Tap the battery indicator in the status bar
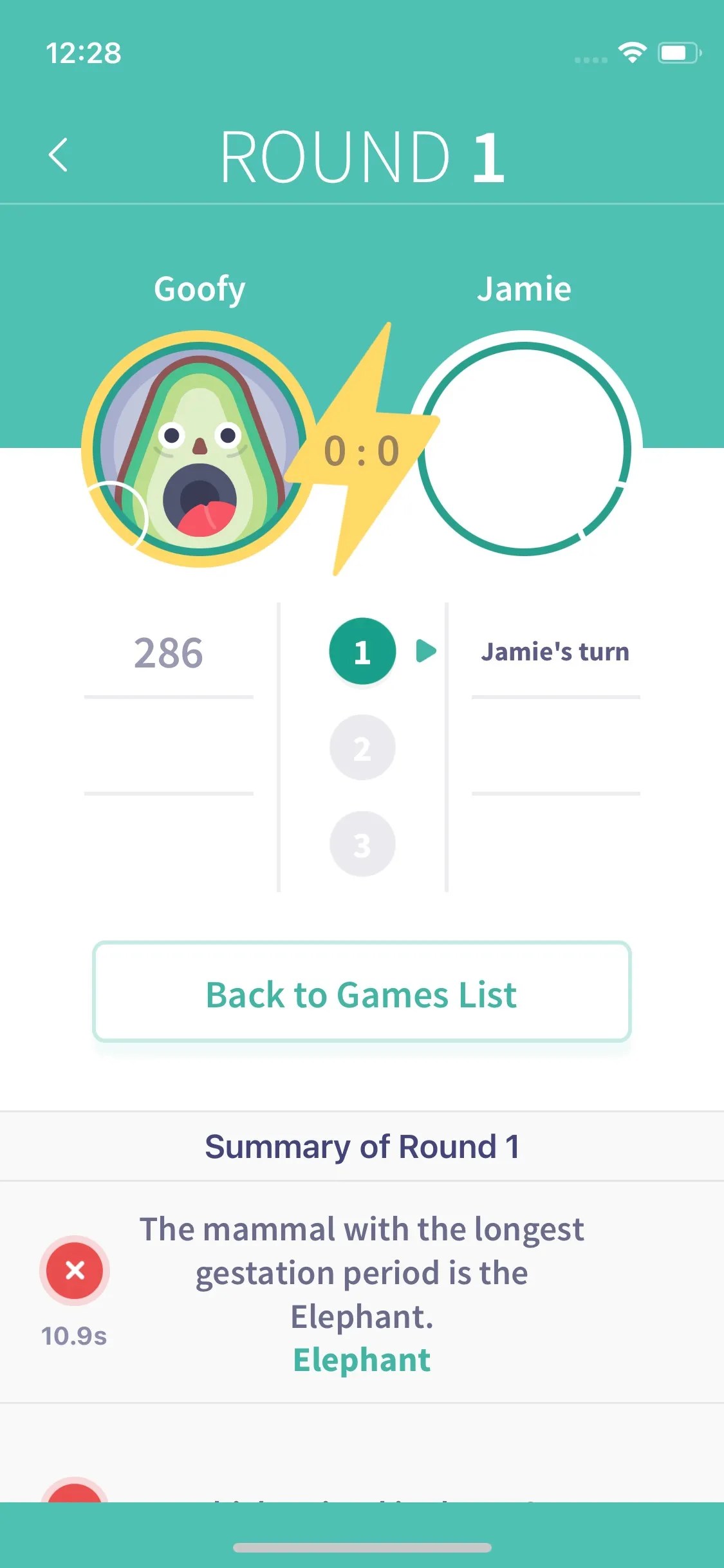Image resolution: width=724 pixels, height=1568 pixels. click(679, 53)
